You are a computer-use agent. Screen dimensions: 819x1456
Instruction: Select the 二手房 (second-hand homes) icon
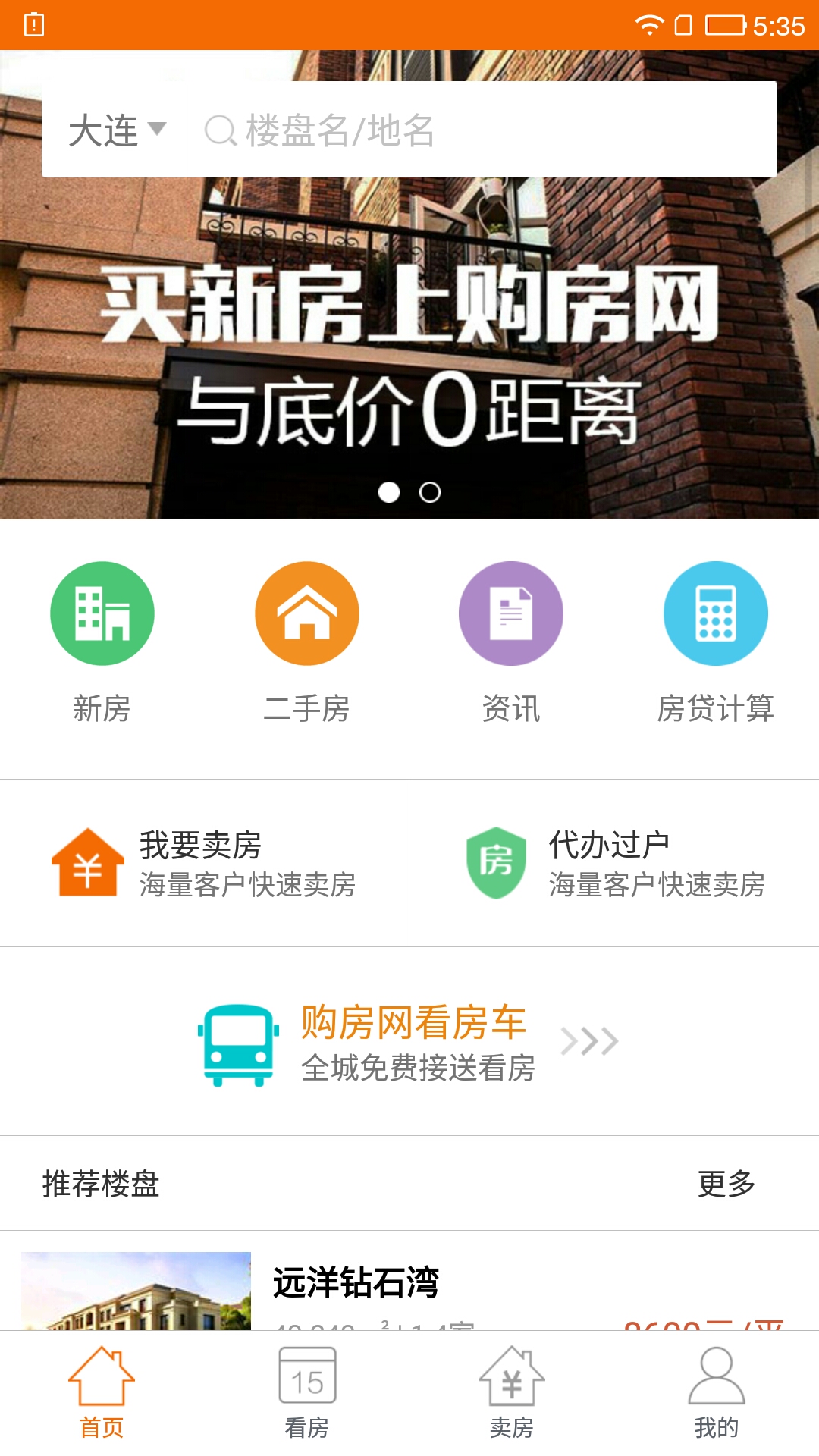pos(306,613)
